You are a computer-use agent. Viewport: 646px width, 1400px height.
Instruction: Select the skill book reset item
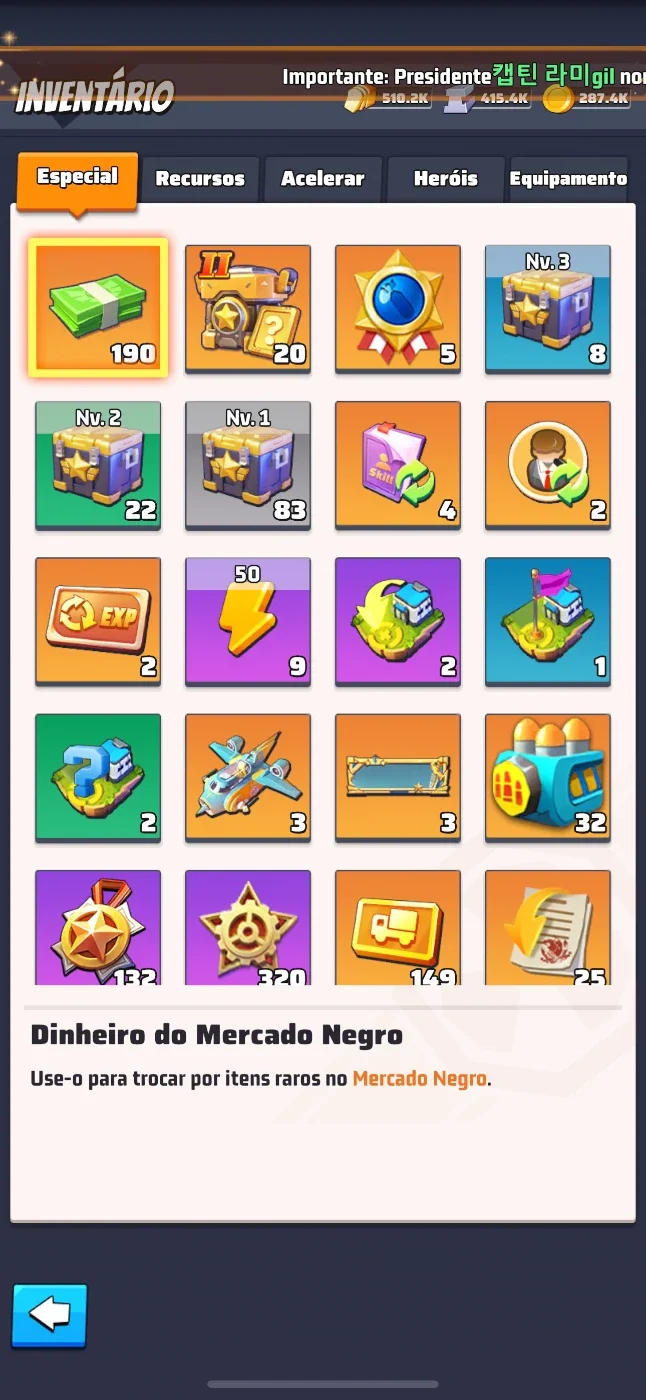tap(398, 465)
